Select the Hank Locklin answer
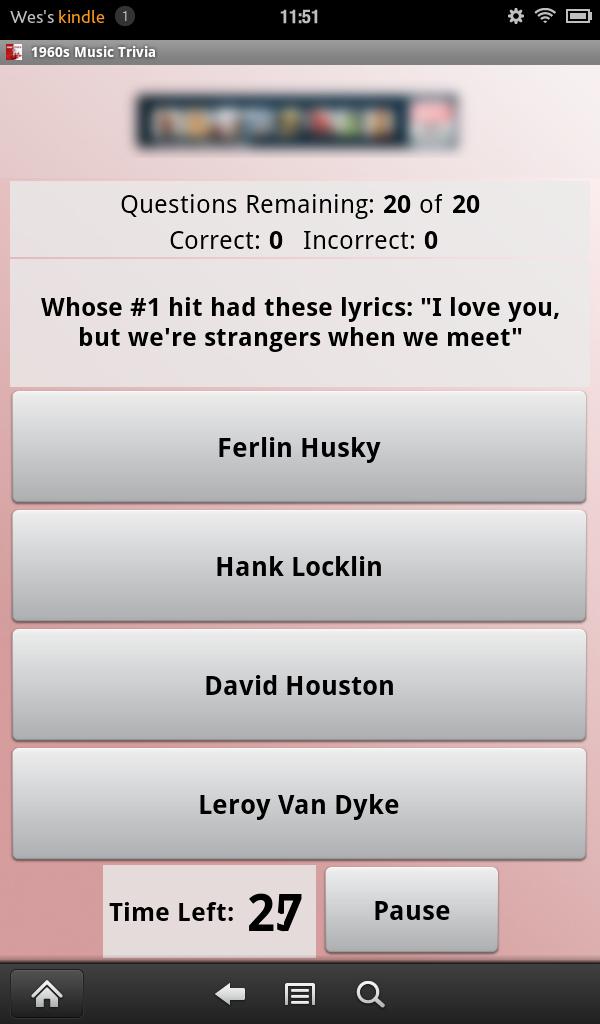This screenshot has width=600, height=1024. click(x=299, y=566)
